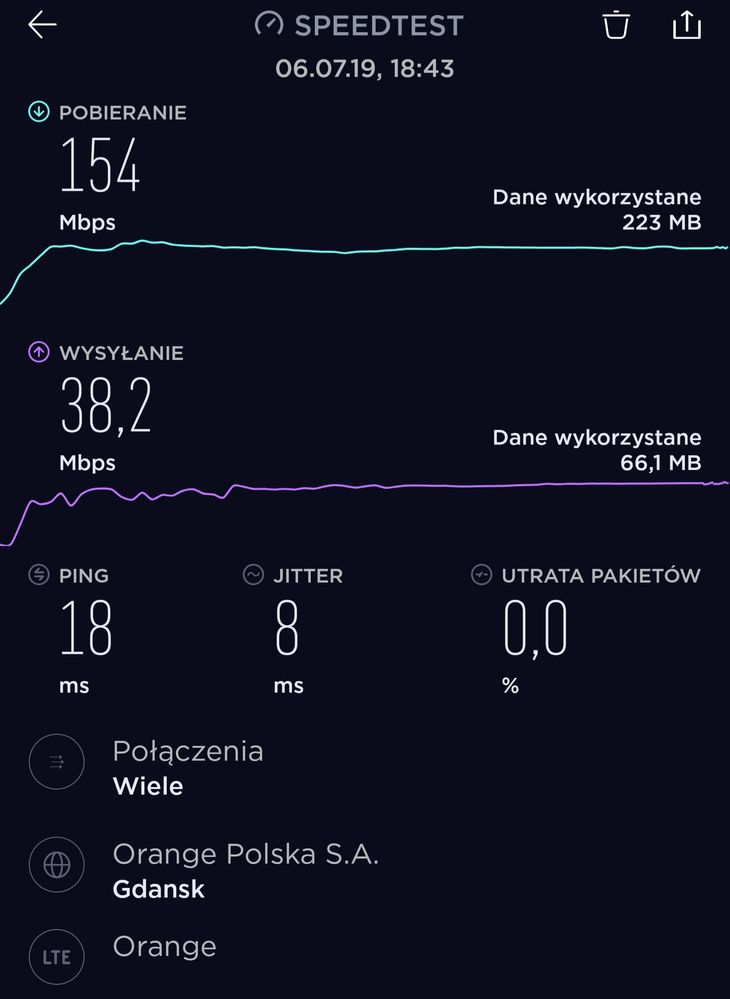Click the green Pobieranie download arrow icon
The height and width of the screenshot is (999, 730).
[x=38, y=112]
